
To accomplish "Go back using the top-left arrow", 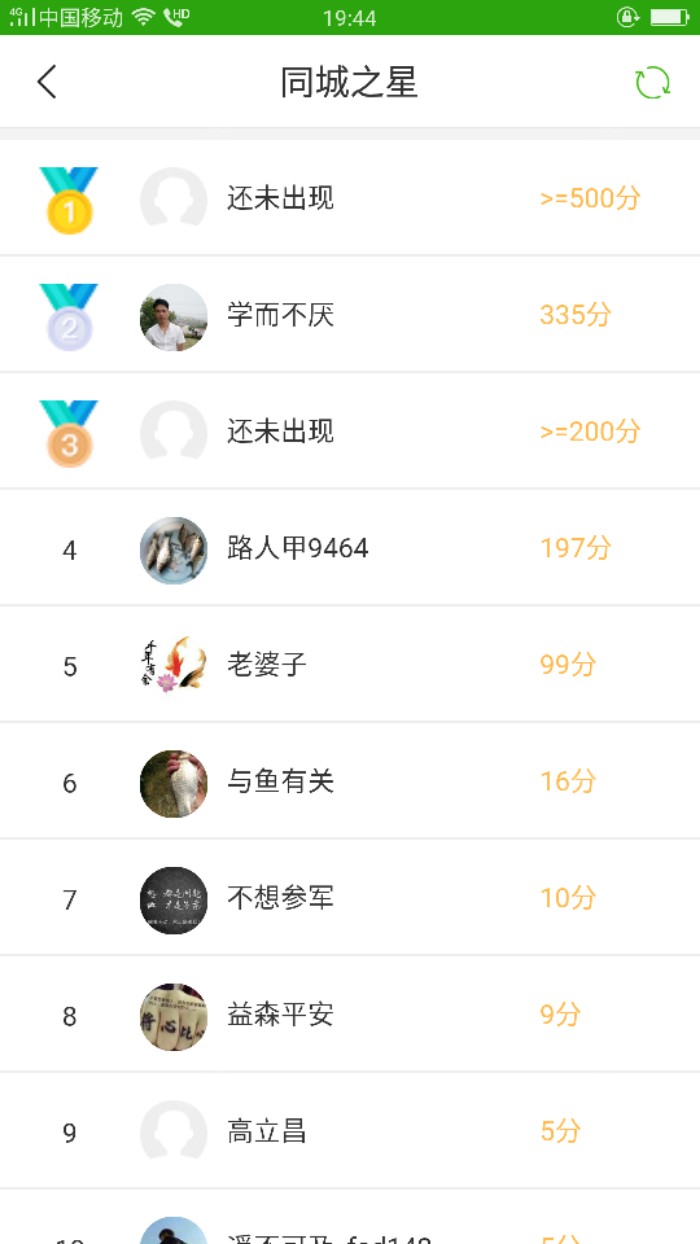I will coord(47,82).
